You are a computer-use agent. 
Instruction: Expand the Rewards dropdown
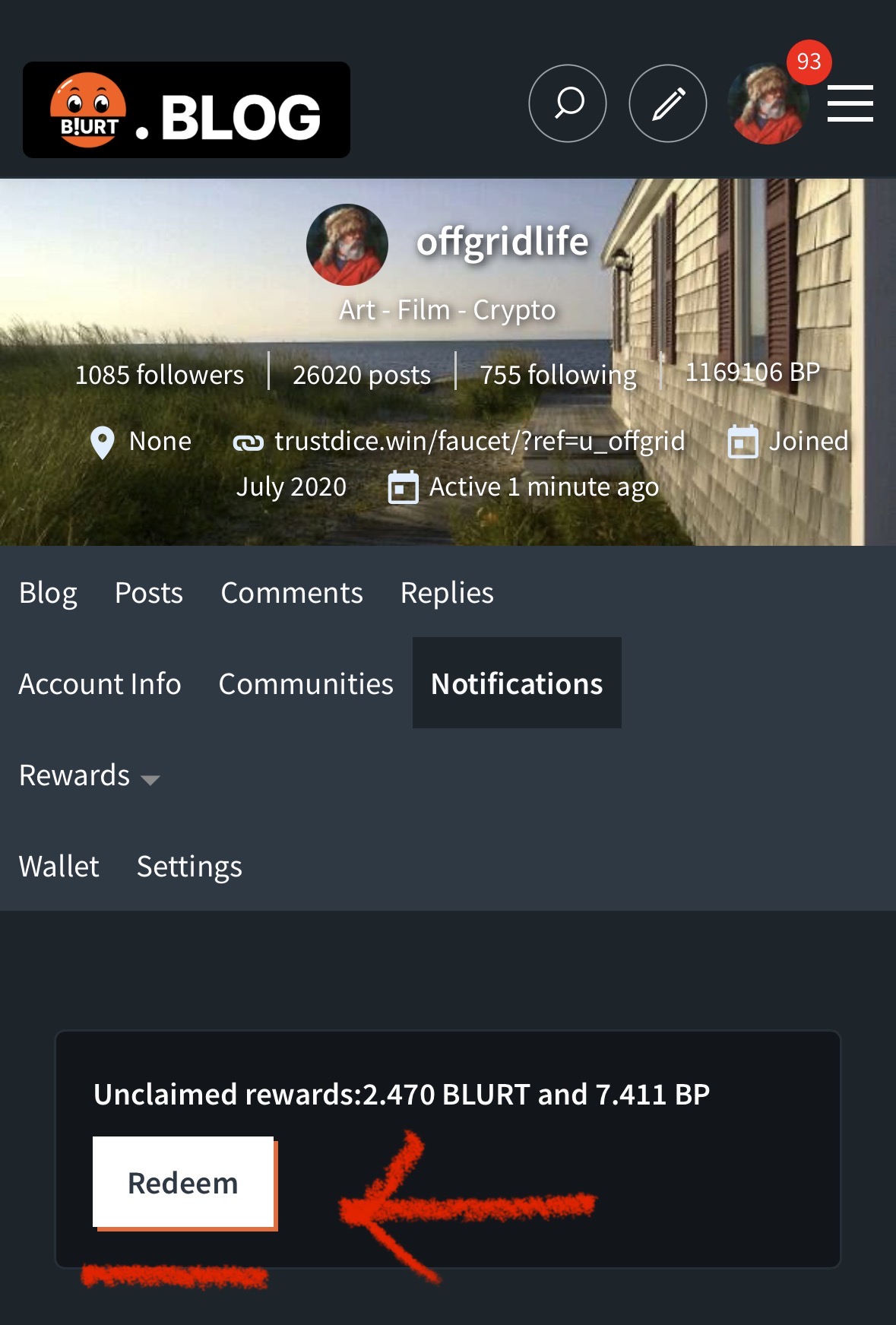(x=89, y=775)
